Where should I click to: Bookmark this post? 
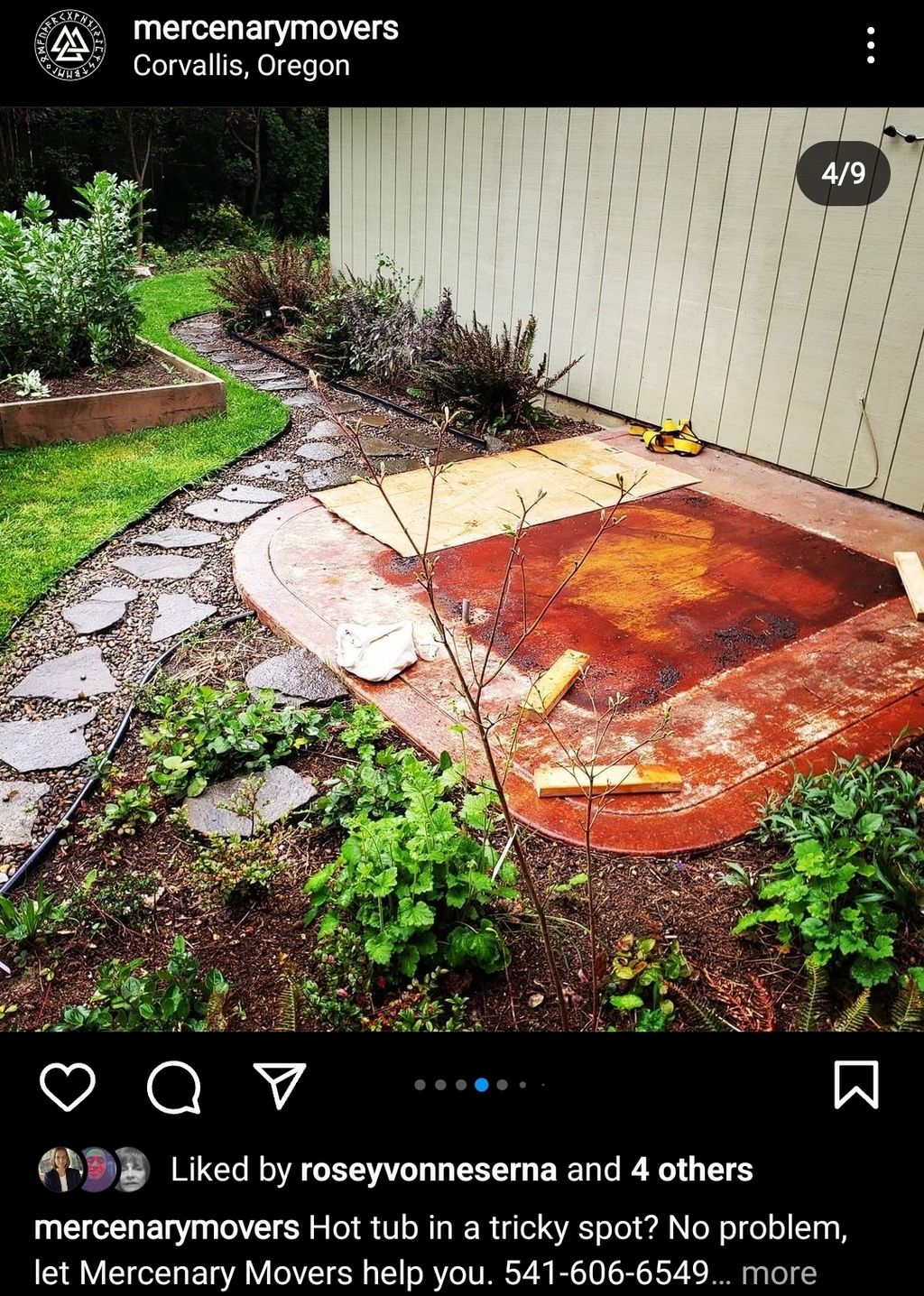tap(855, 1085)
